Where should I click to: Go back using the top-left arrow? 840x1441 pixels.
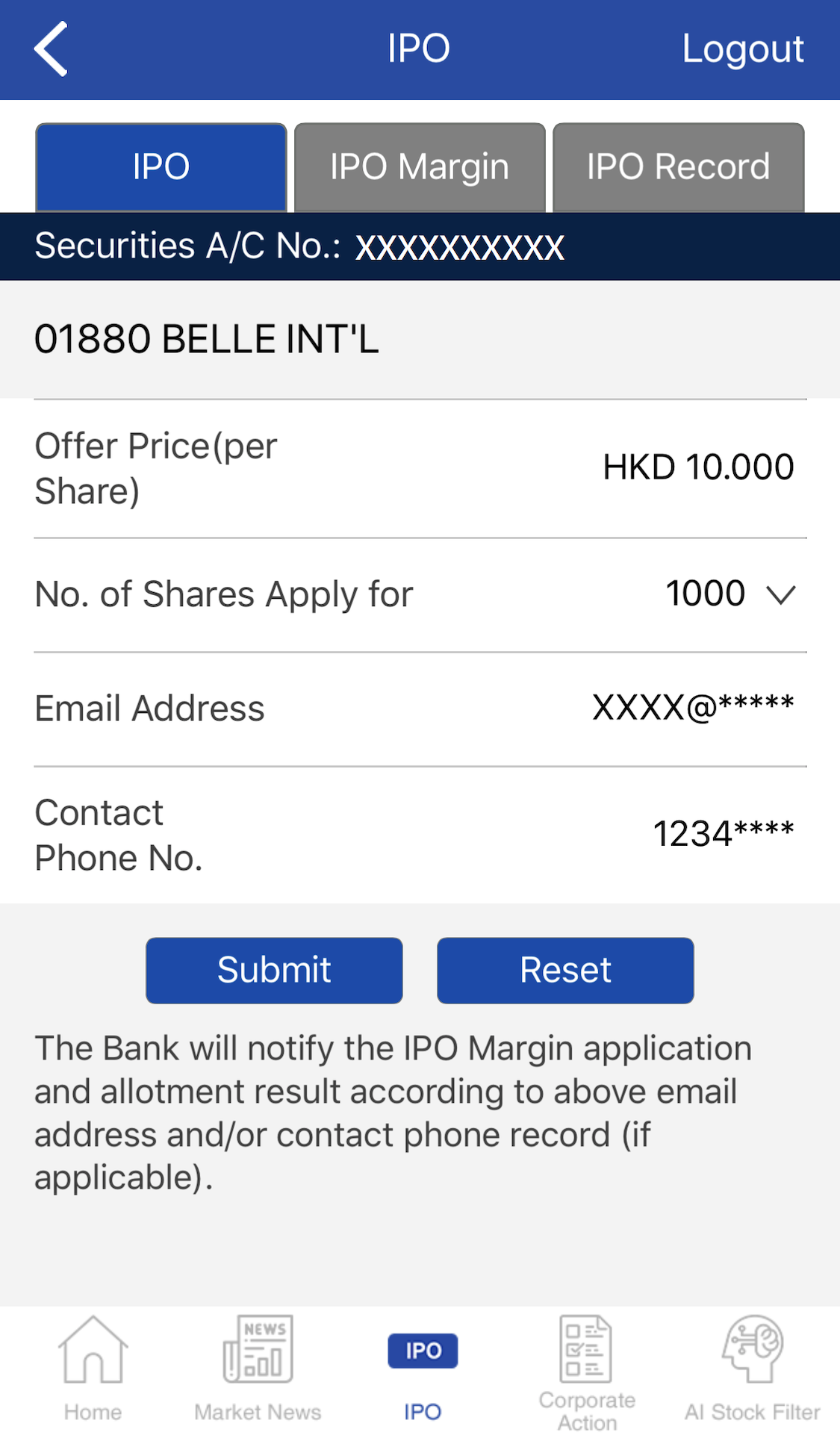coord(51,49)
